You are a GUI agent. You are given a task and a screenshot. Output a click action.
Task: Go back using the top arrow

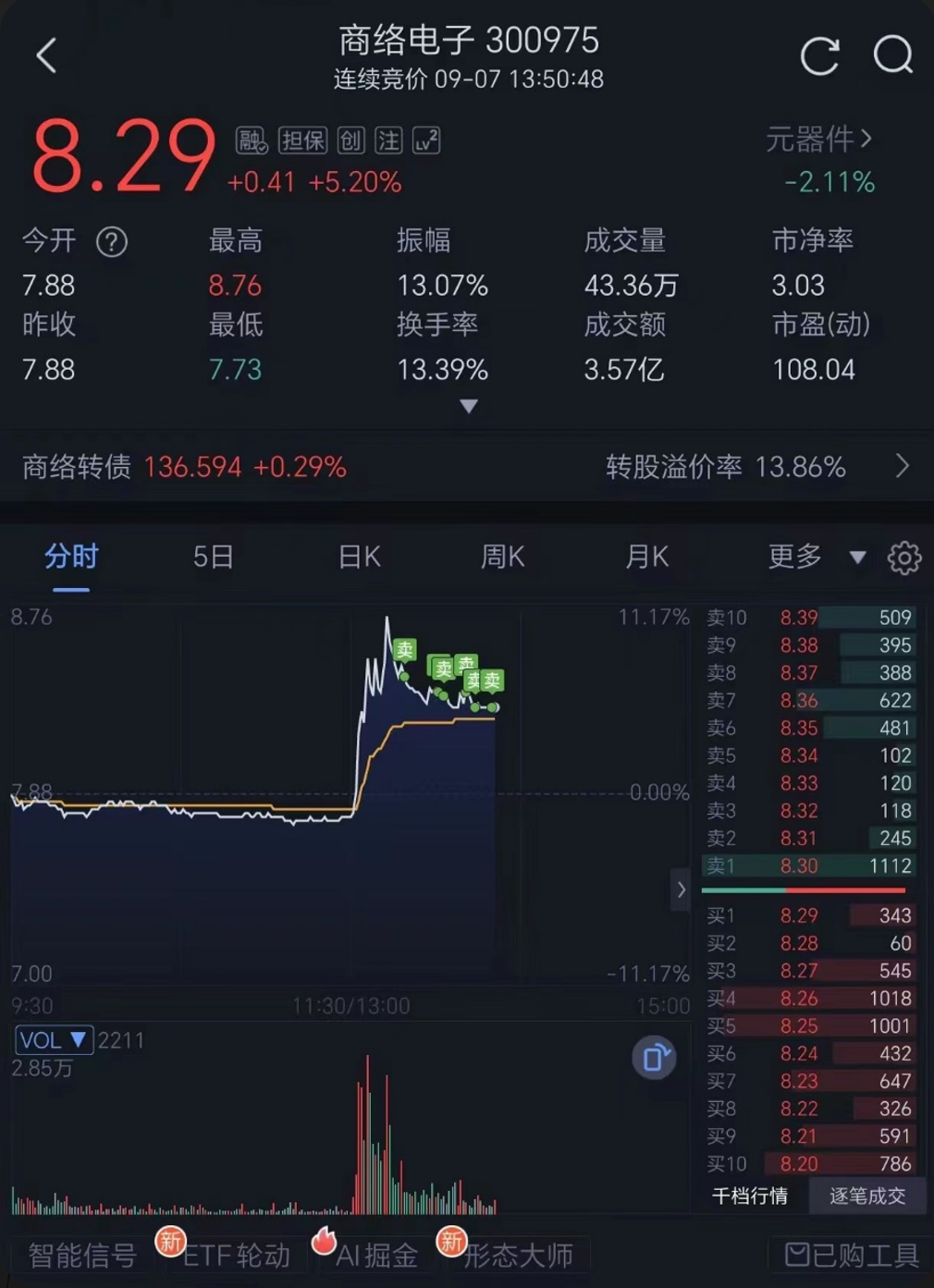point(46,55)
